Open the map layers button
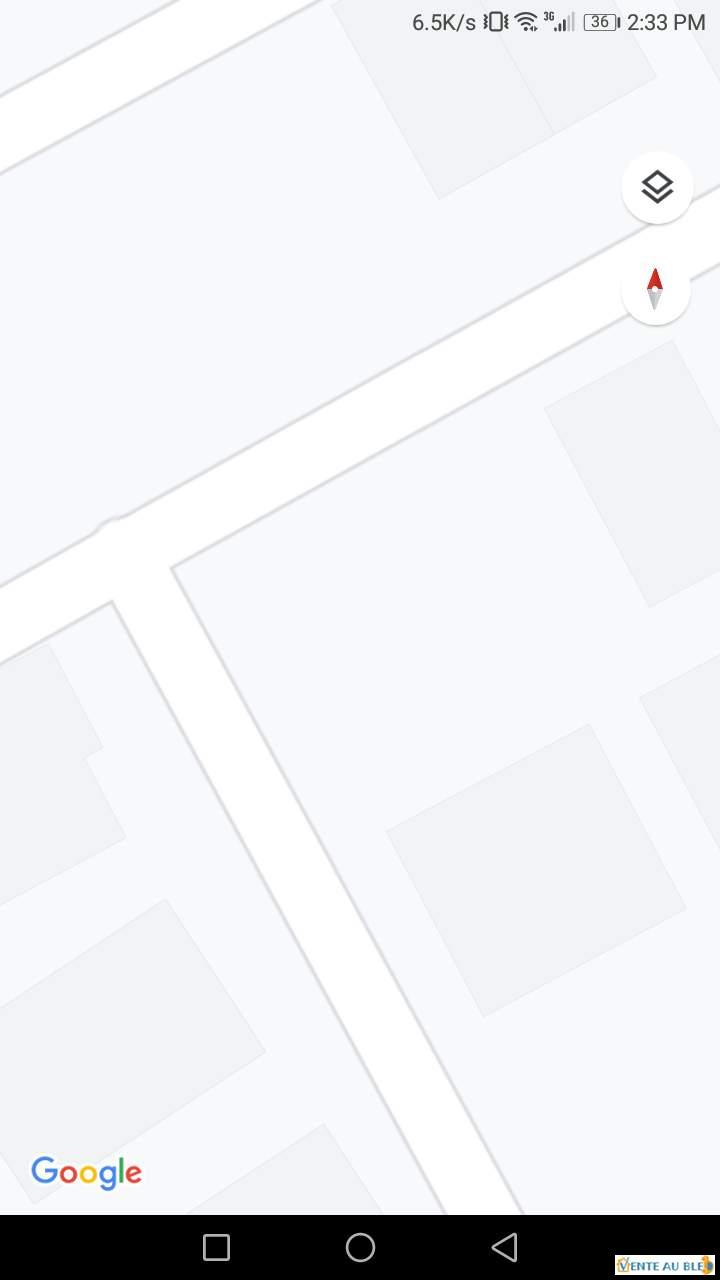The image size is (720, 1280). [x=657, y=187]
